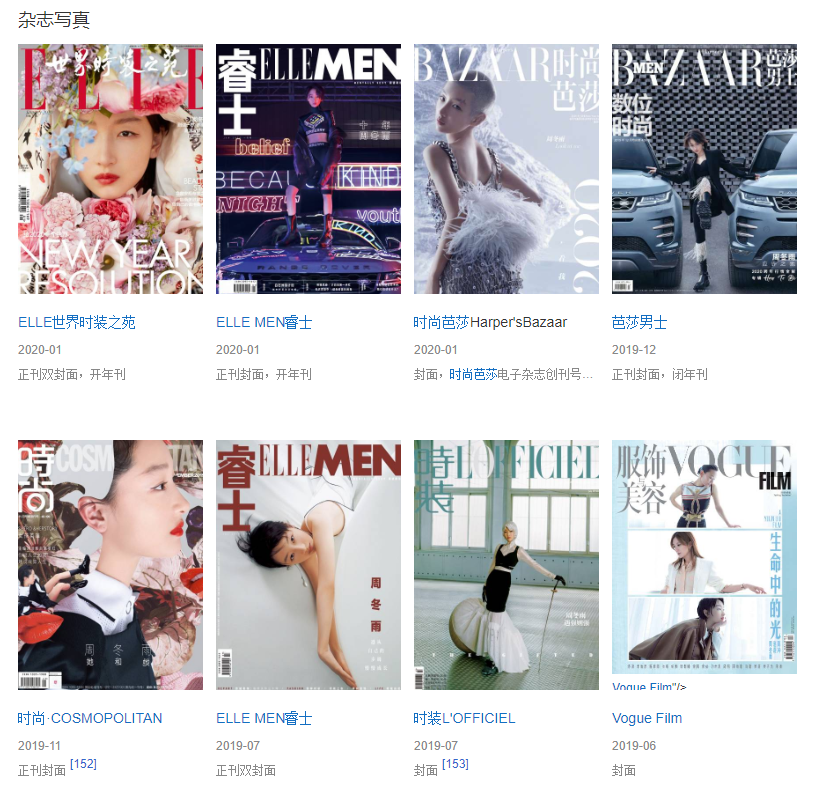Tap the 时尚·COSMOPOLITAN title link

[x=89, y=718]
